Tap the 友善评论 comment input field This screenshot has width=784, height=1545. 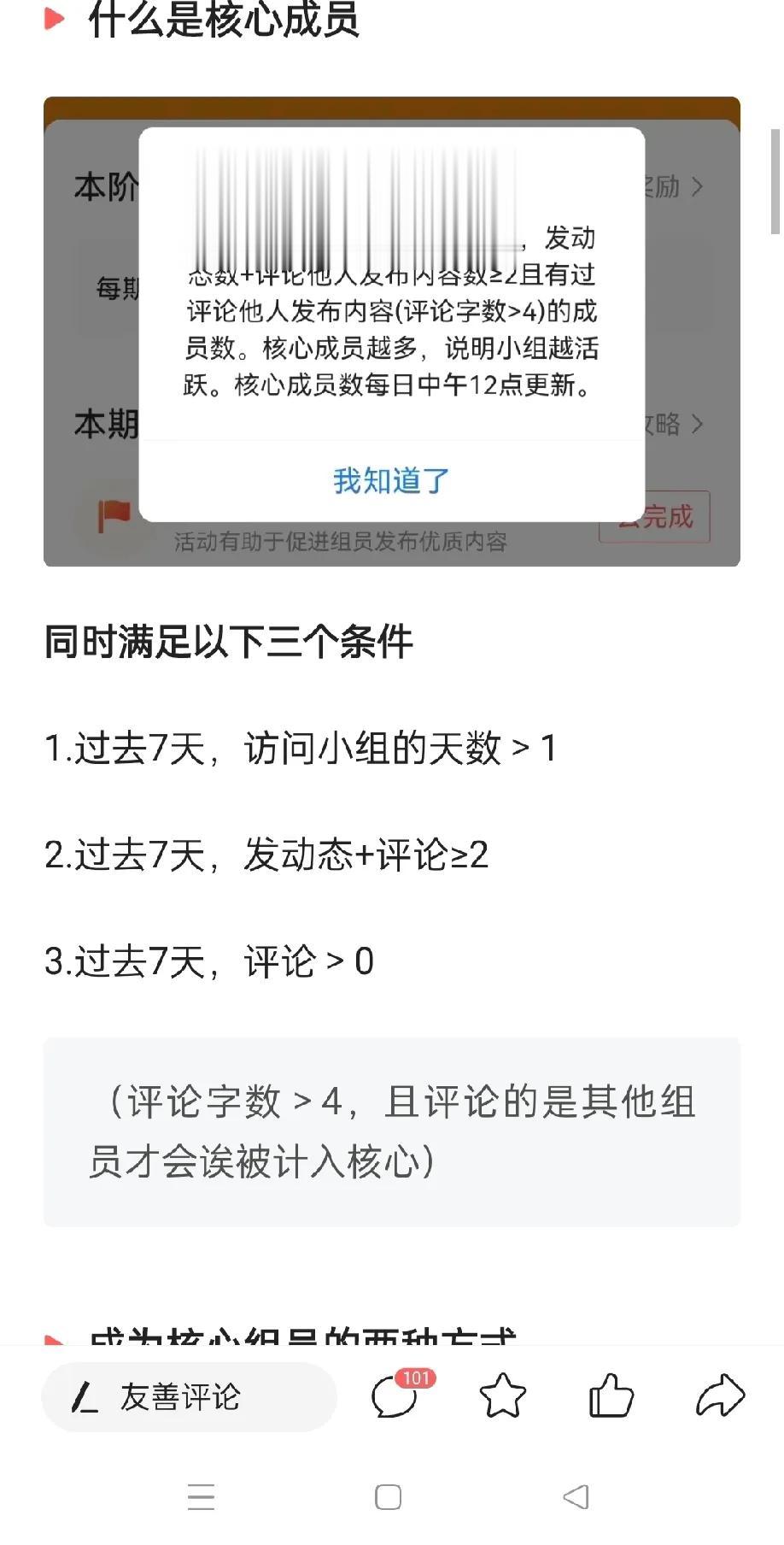click(x=190, y=1396)
